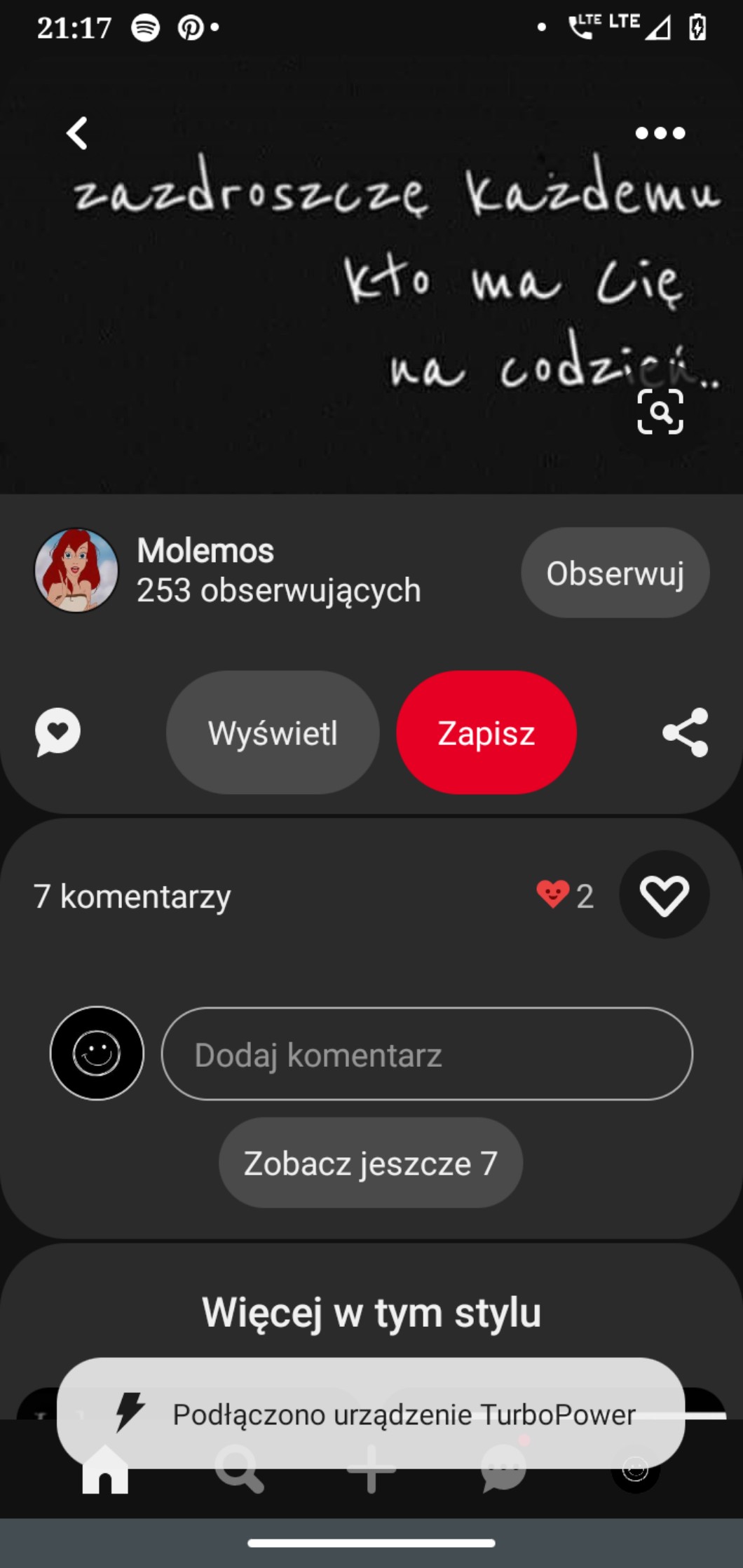The image size is (743, 1568).
Task: Open the comment bubble with heart icon
Action: (x=57, y=732)
